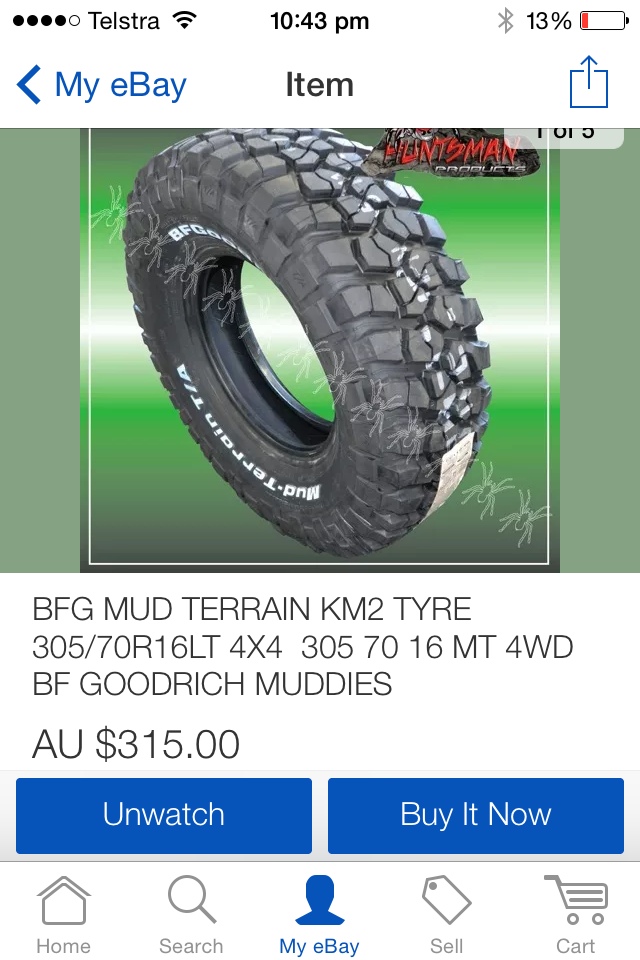
Task: Go back to My eBay
Action: tap(100, 85)
